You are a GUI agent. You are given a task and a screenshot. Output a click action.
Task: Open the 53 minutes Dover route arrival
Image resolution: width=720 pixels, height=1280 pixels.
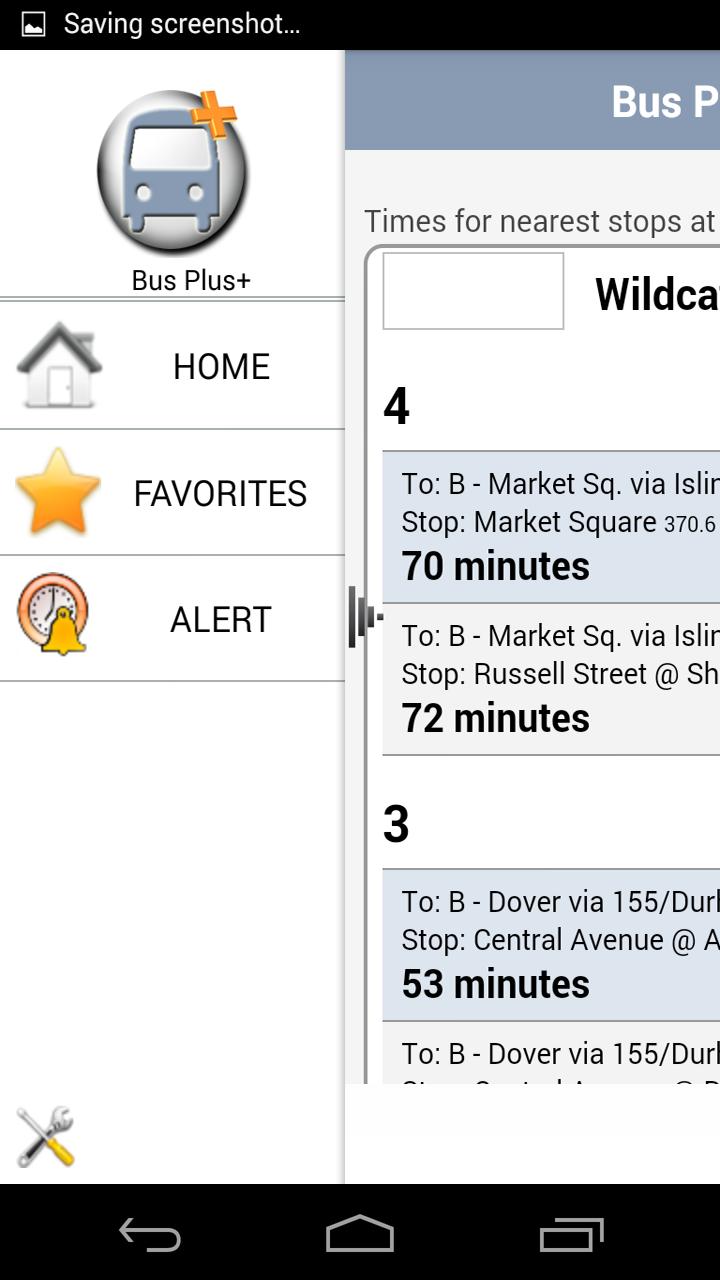[x=551, y=945]
